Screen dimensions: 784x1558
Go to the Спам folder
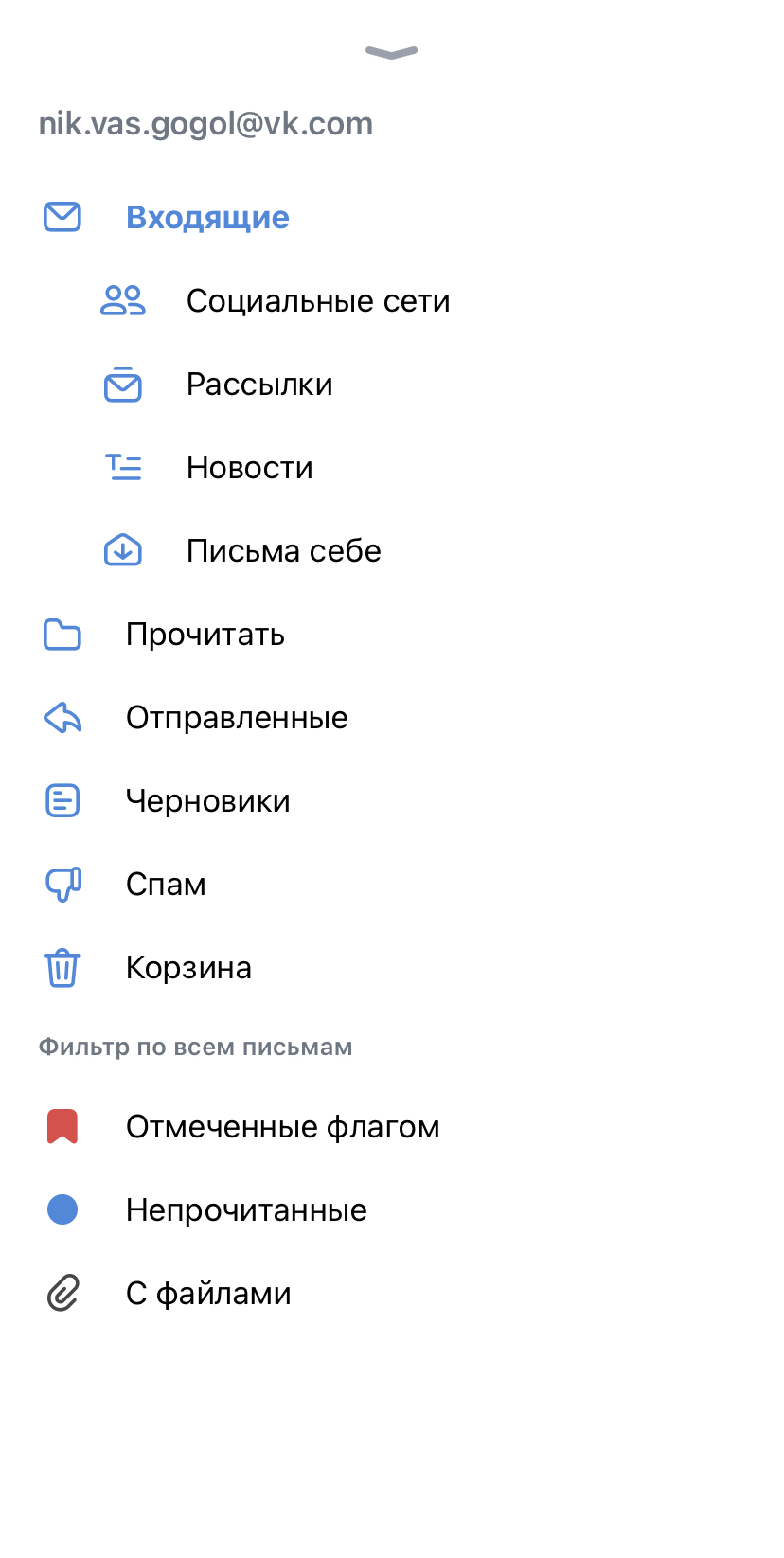[x=166, y=885]
